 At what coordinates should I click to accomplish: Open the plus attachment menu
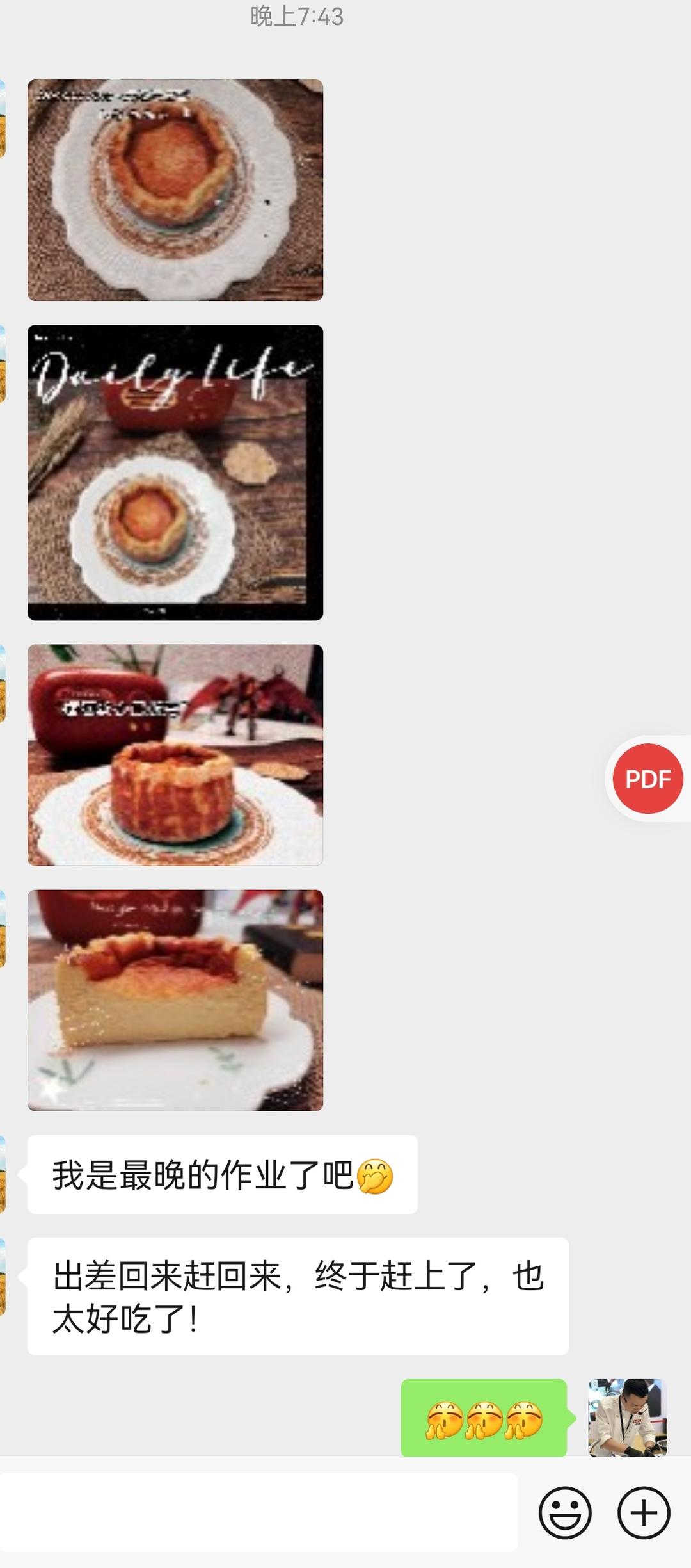point(643,1512)
